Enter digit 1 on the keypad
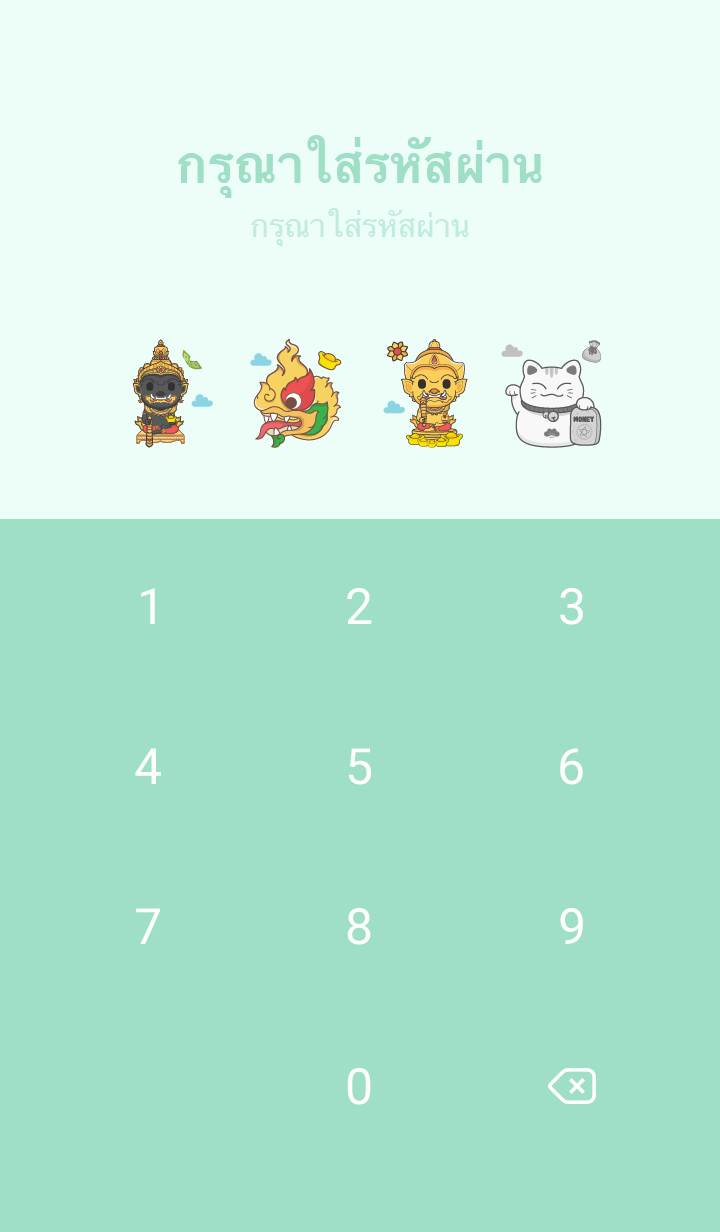The image size is (720, 1232). coord(149,607)
